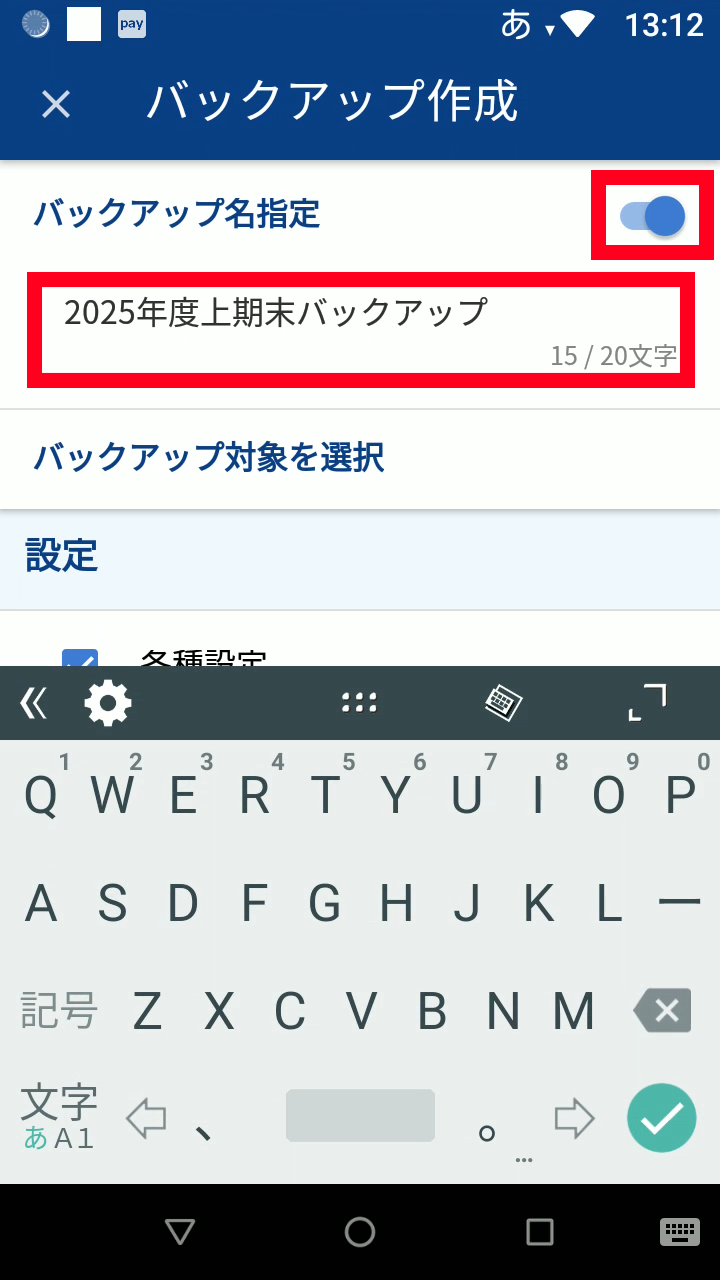Confirm input with the green checkmark key
This screenshot has width=720, height=1280.
pyautogui.click(x=662, y=1118)
